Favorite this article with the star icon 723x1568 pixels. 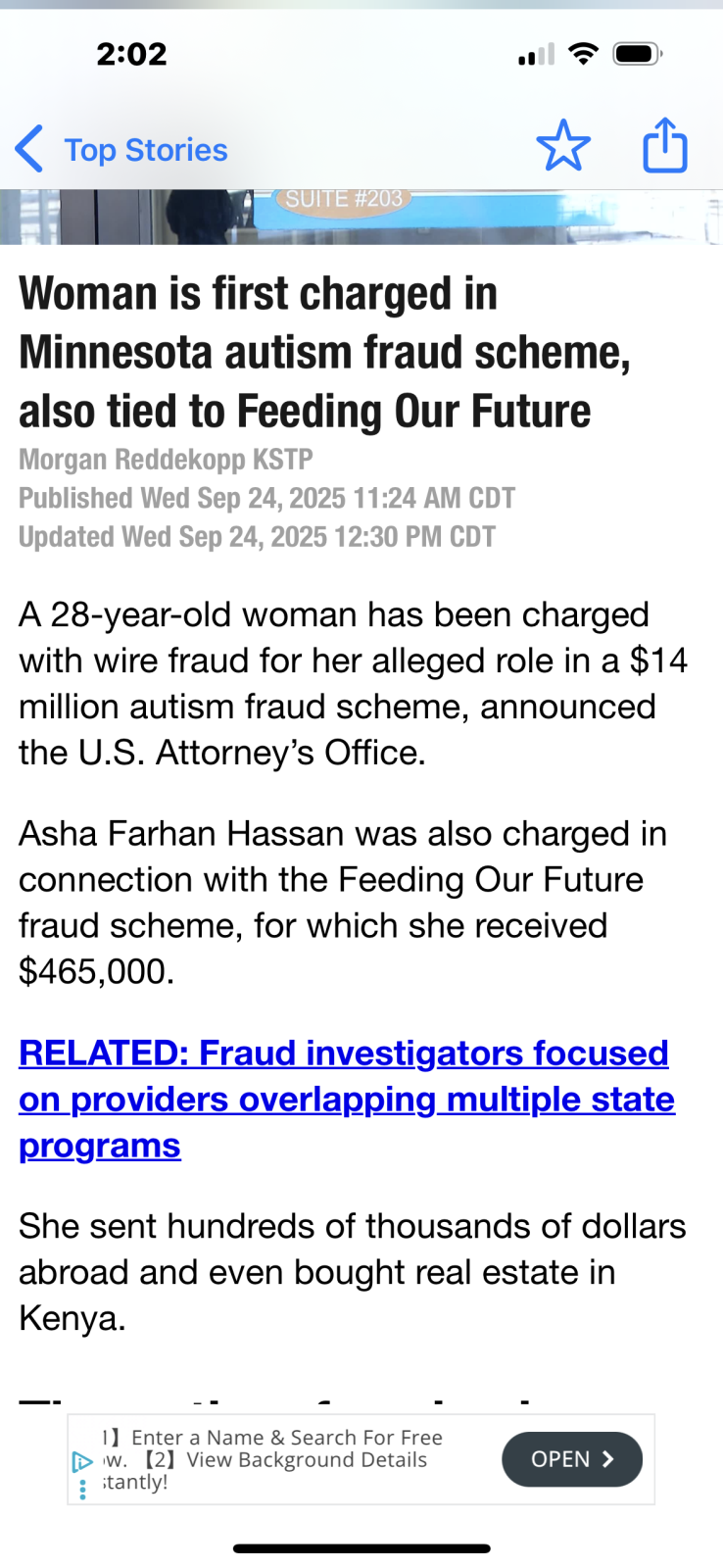pos(563,146)
